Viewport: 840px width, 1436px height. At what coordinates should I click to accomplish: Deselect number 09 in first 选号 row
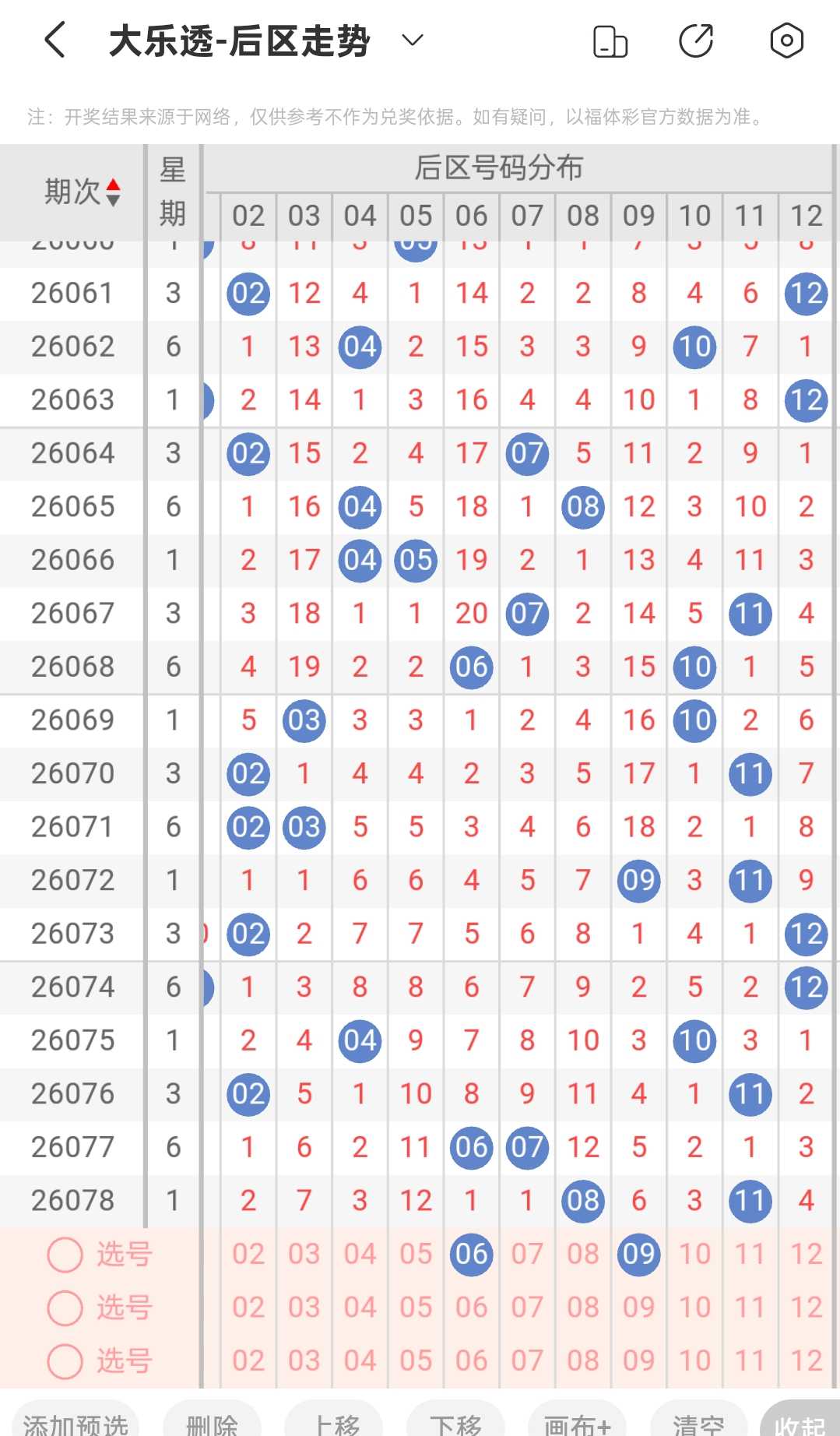(639, 1255)
